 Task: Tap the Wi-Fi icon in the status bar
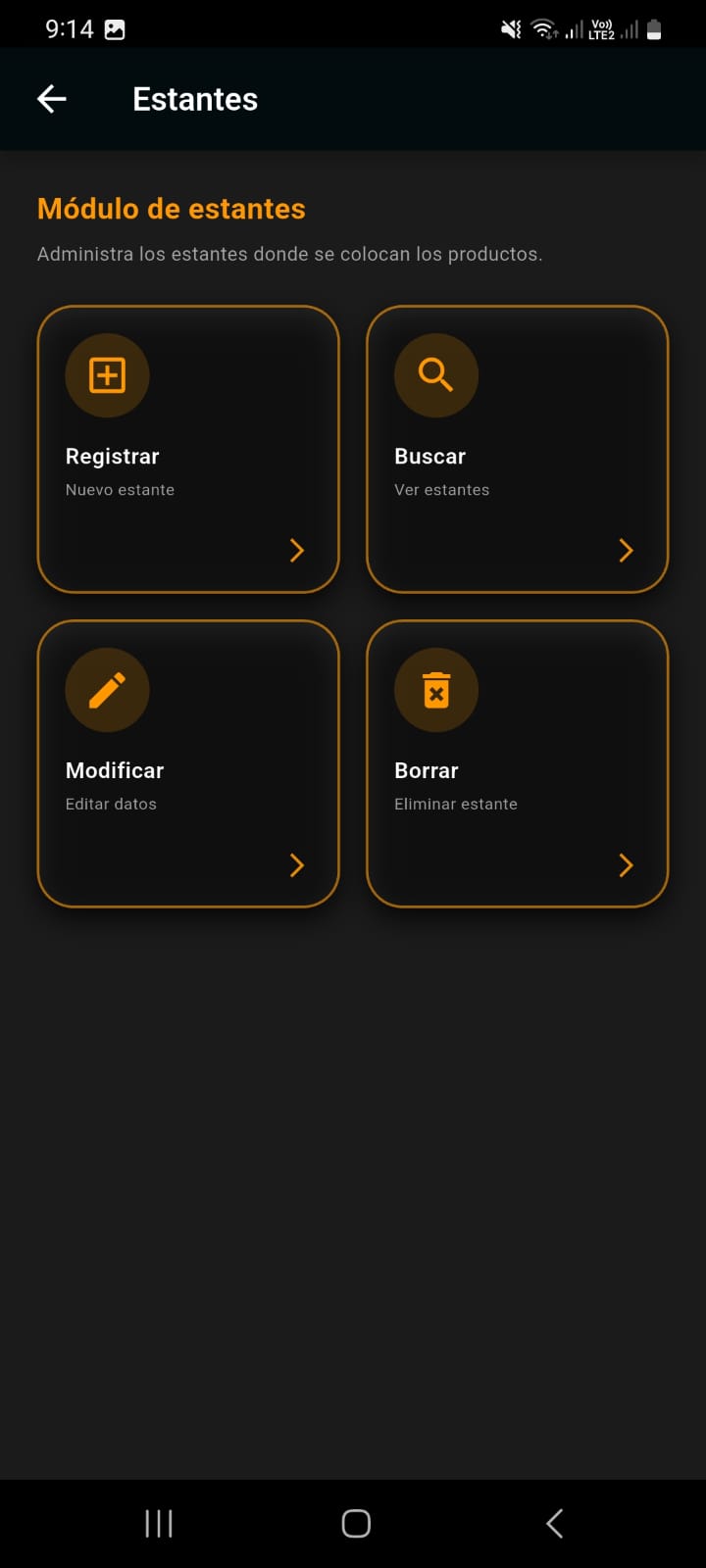(x=541, y=28)
